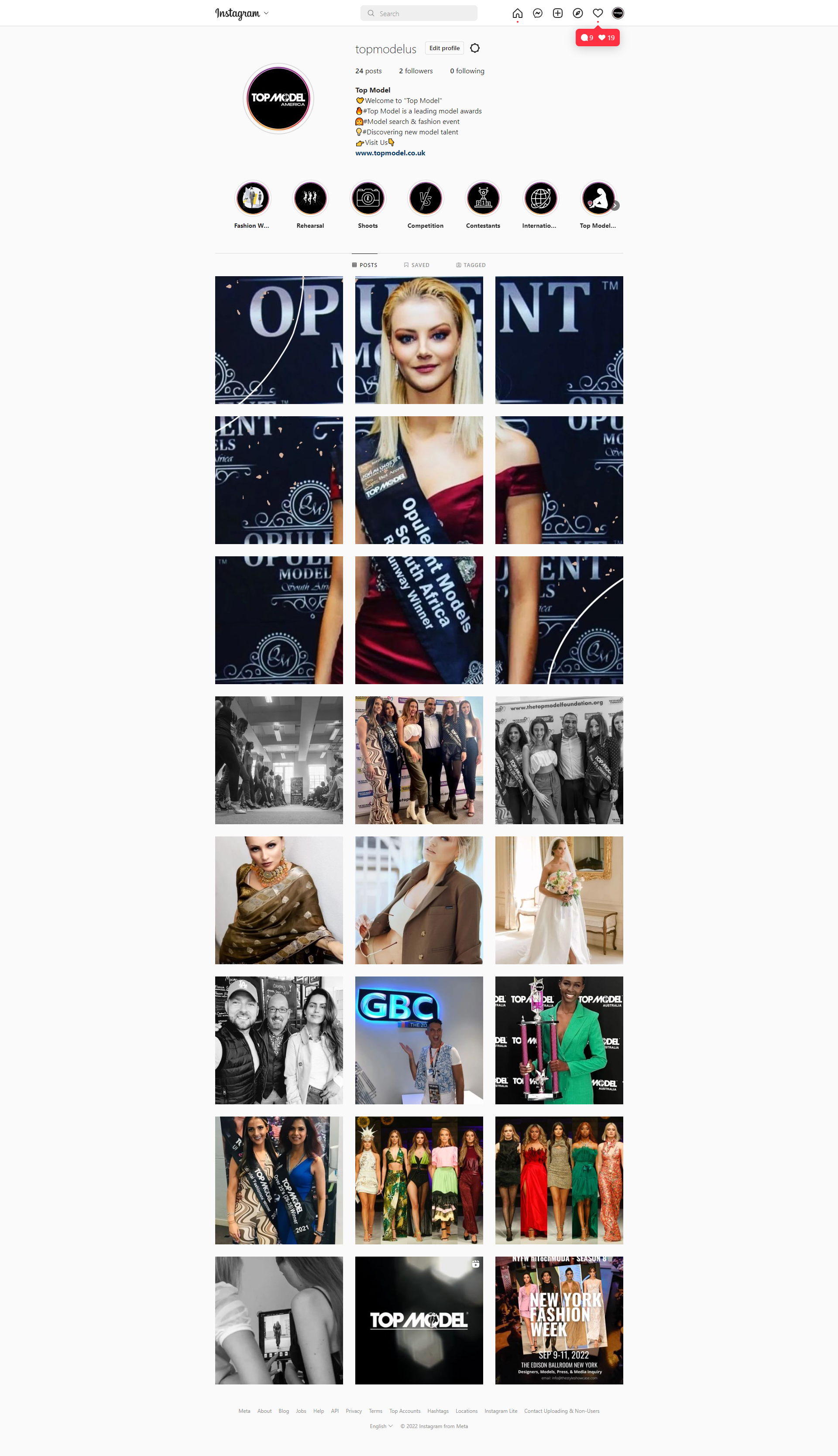This screenshot has width=838, height=1456.
Task: Open the www.topmodel.co.uk link
Action: coord(390,153)
